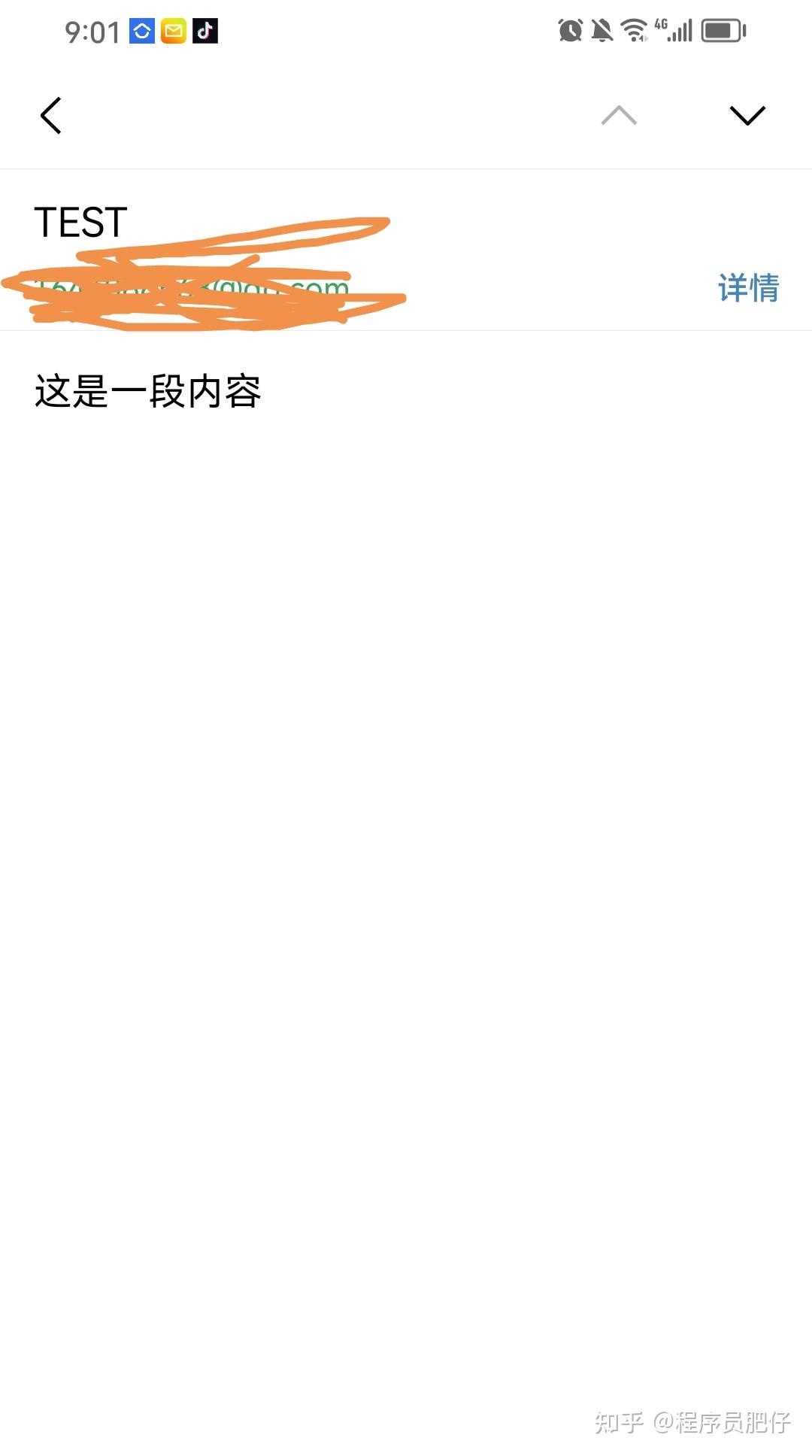The width and height of the screenshot is (812, 1456).
Task: Select the TEST subject line
Action: pyautogui.click(x=81, y=222)
